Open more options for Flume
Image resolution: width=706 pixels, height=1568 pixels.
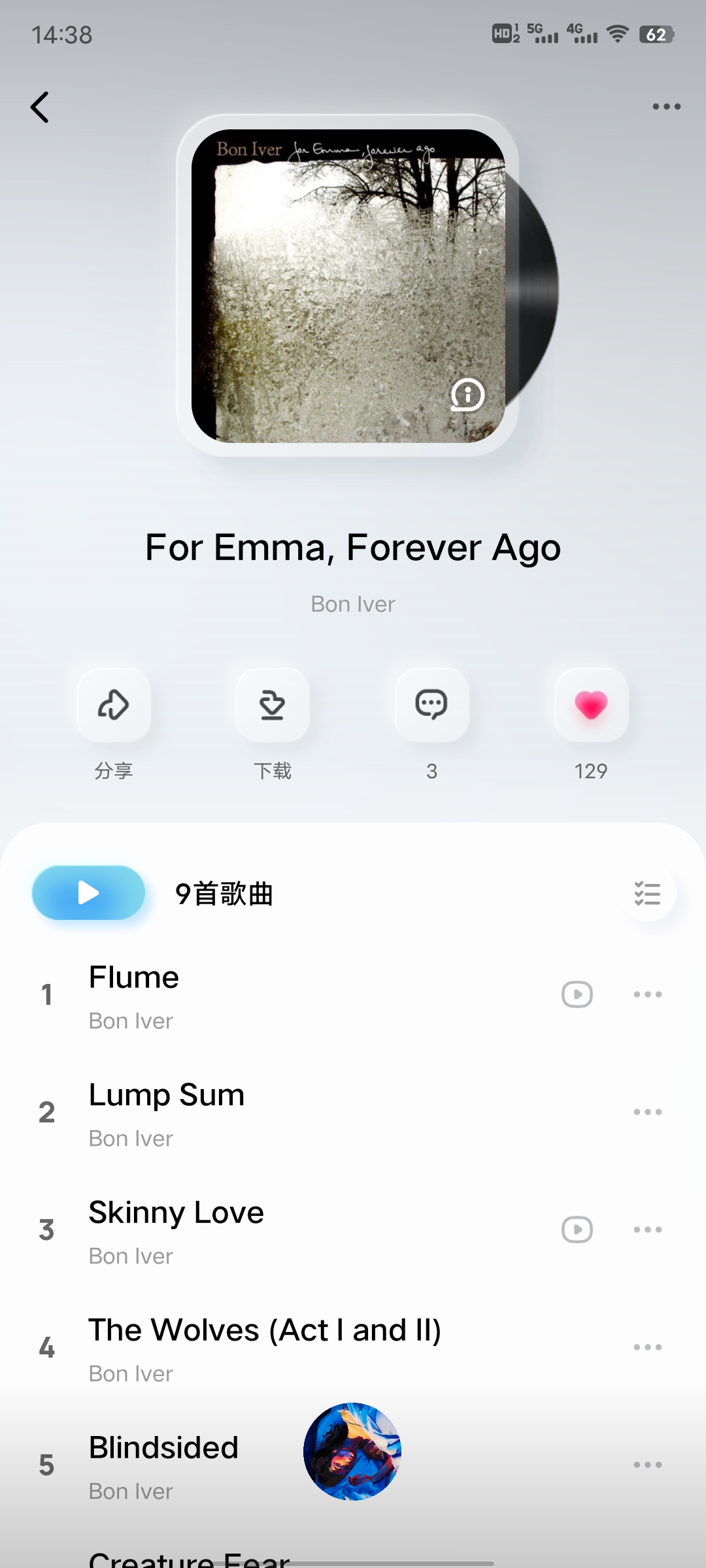[647, 994]
